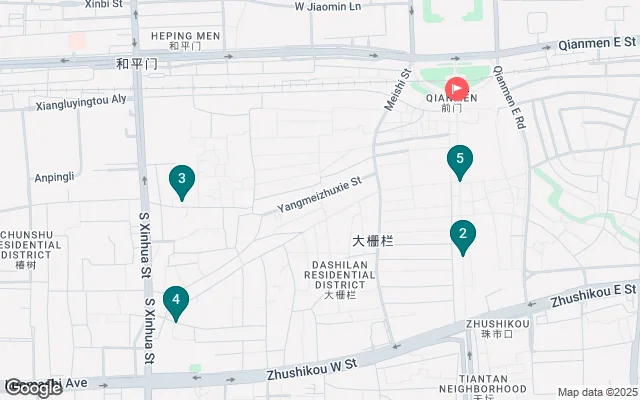Tap the red flag marker at Qianmen
The image size is (640, 400).
click(457, 89)
